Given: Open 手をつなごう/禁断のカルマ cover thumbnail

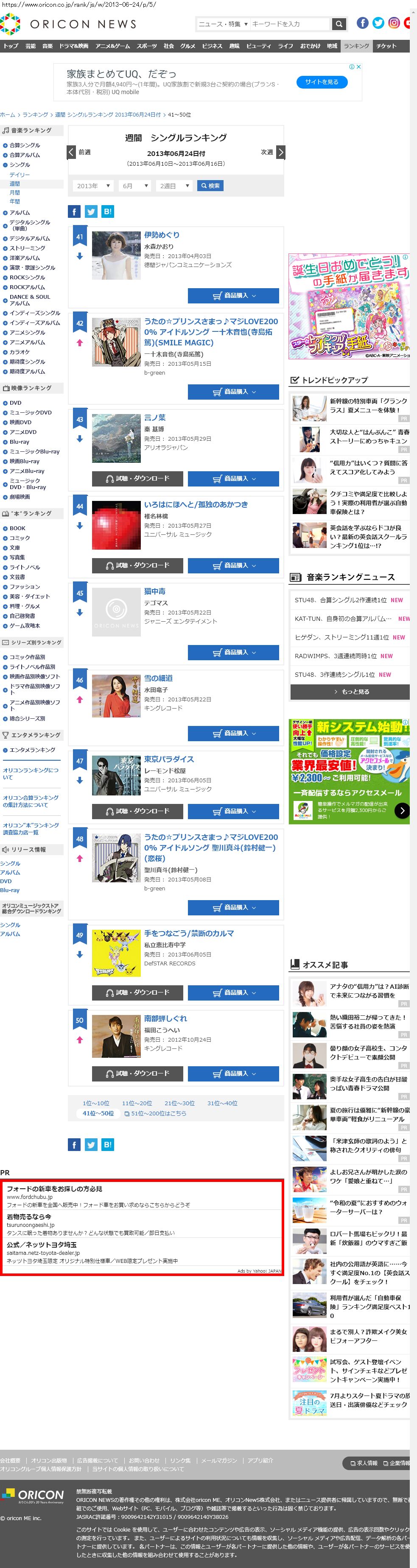Looking at the screenshot, I should [x=116, y=953].
